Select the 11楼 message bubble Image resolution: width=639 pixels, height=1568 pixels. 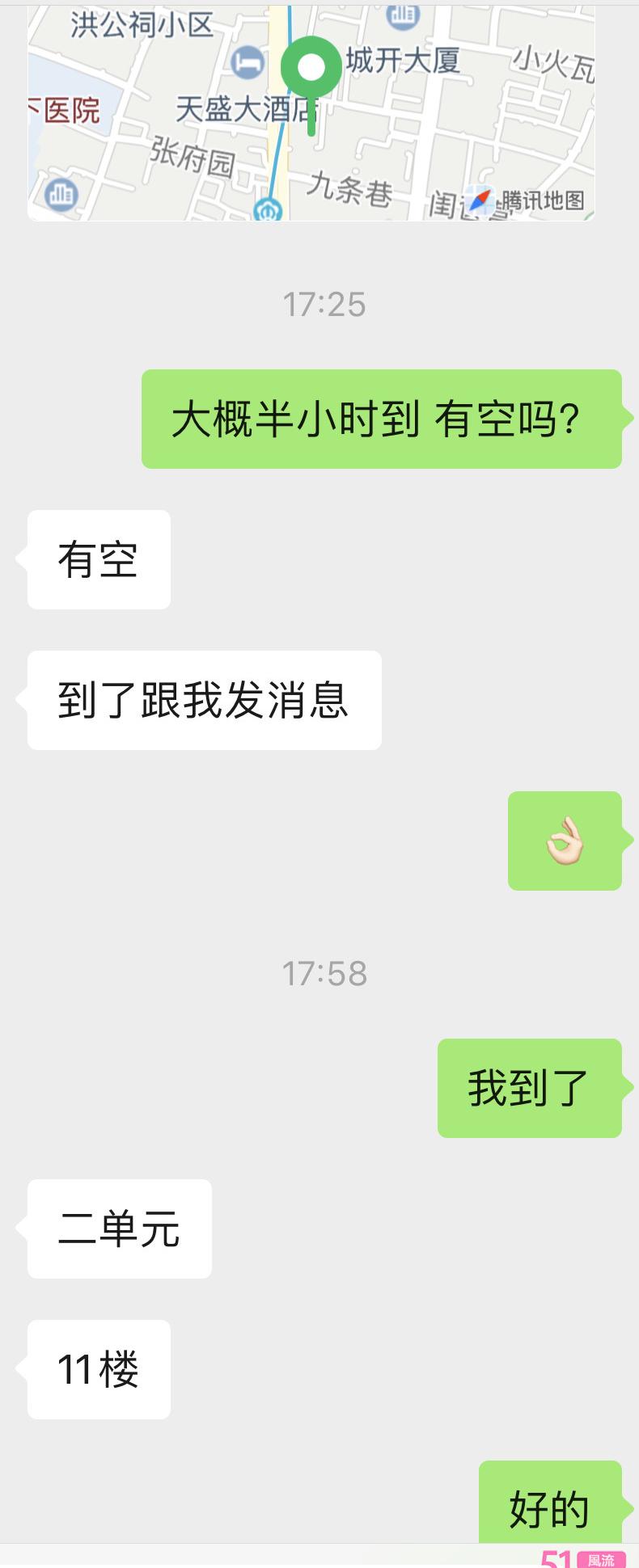click(97, 1369)
